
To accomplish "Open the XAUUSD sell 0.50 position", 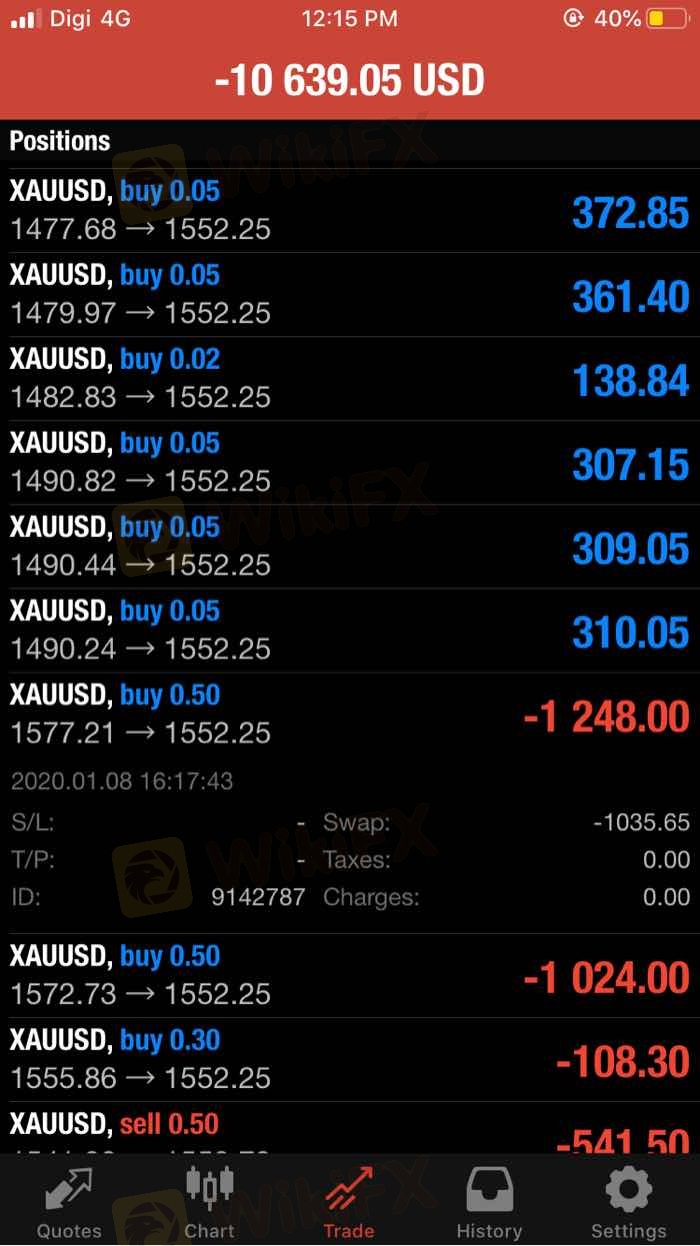I will pos(350,1128).
